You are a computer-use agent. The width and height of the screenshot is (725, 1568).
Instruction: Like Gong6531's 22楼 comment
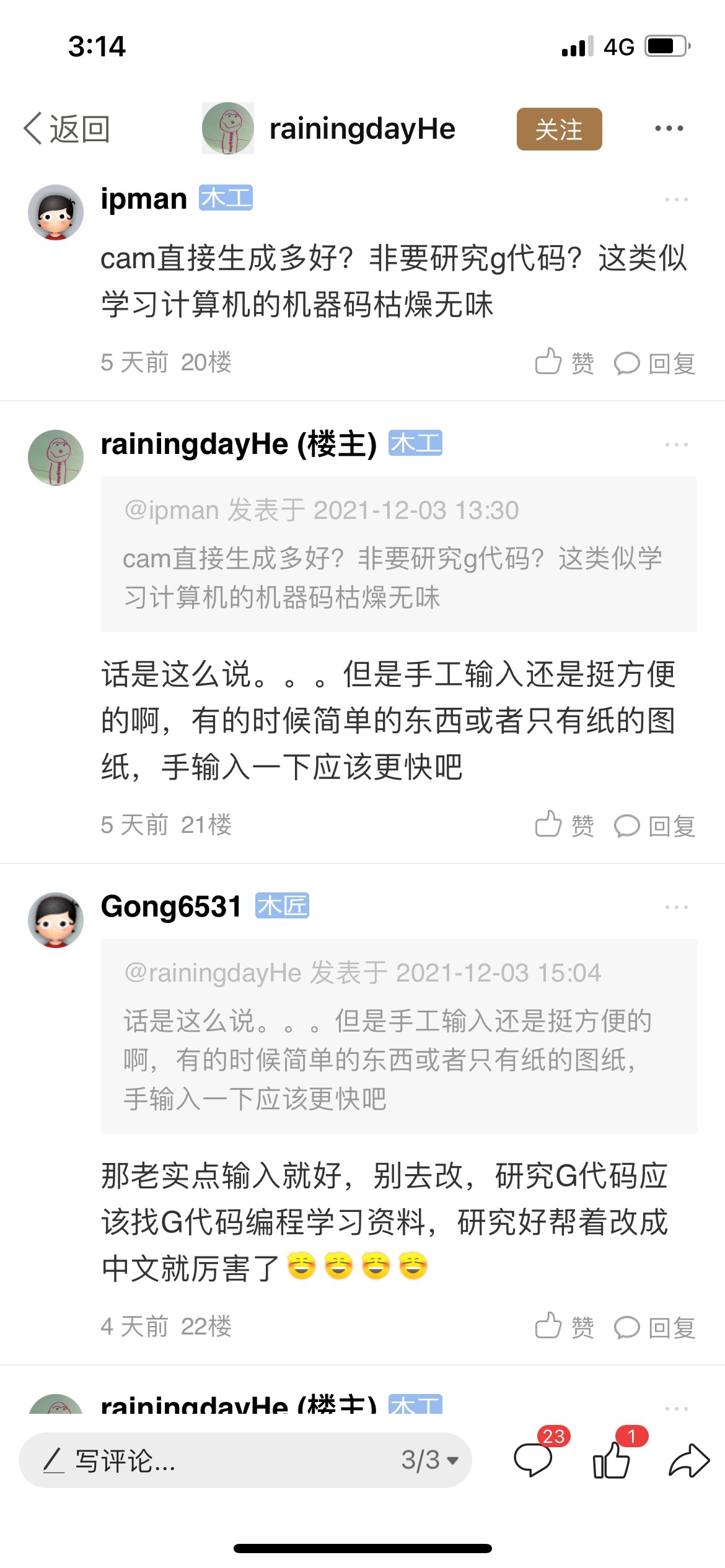click(564, 1327)
